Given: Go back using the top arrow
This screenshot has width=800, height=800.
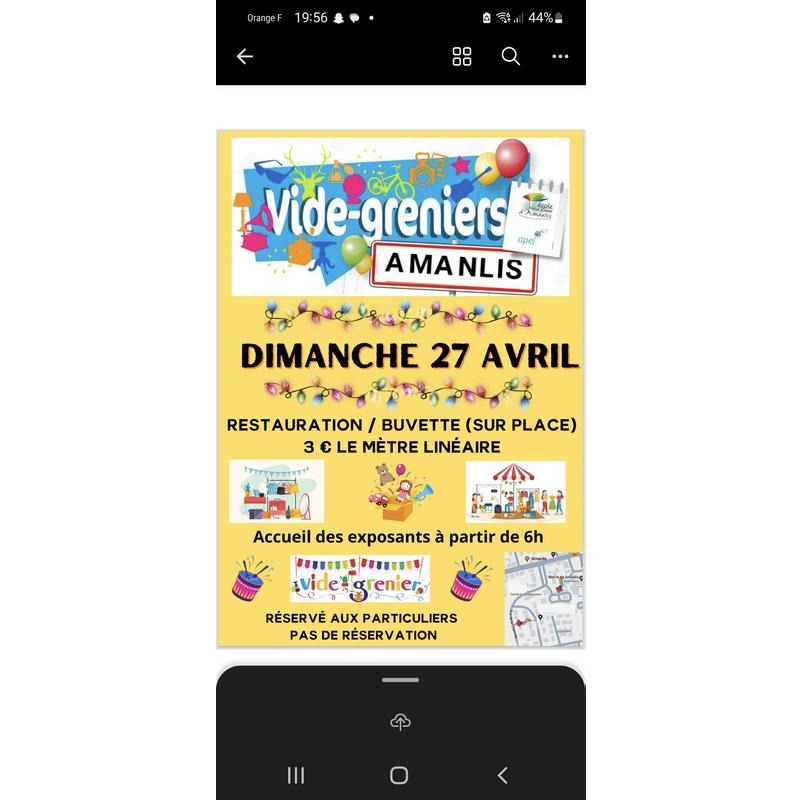Looking at the screenshot, I should (245, 57).
